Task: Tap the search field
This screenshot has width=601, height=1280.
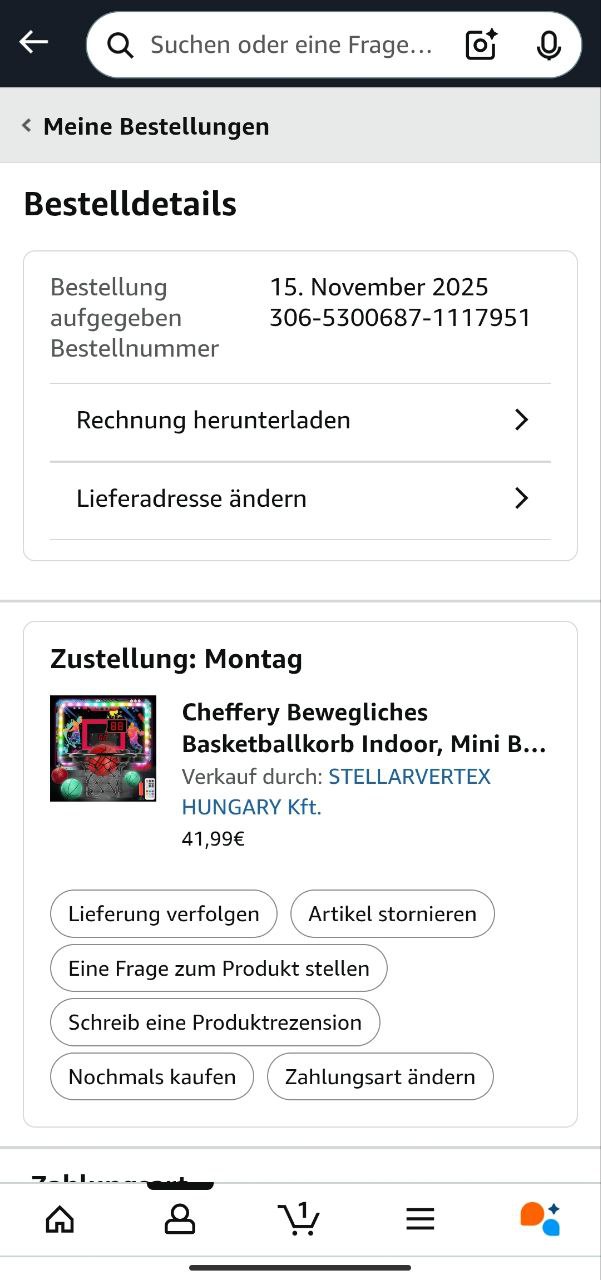Action: click(x=290, y=45)
